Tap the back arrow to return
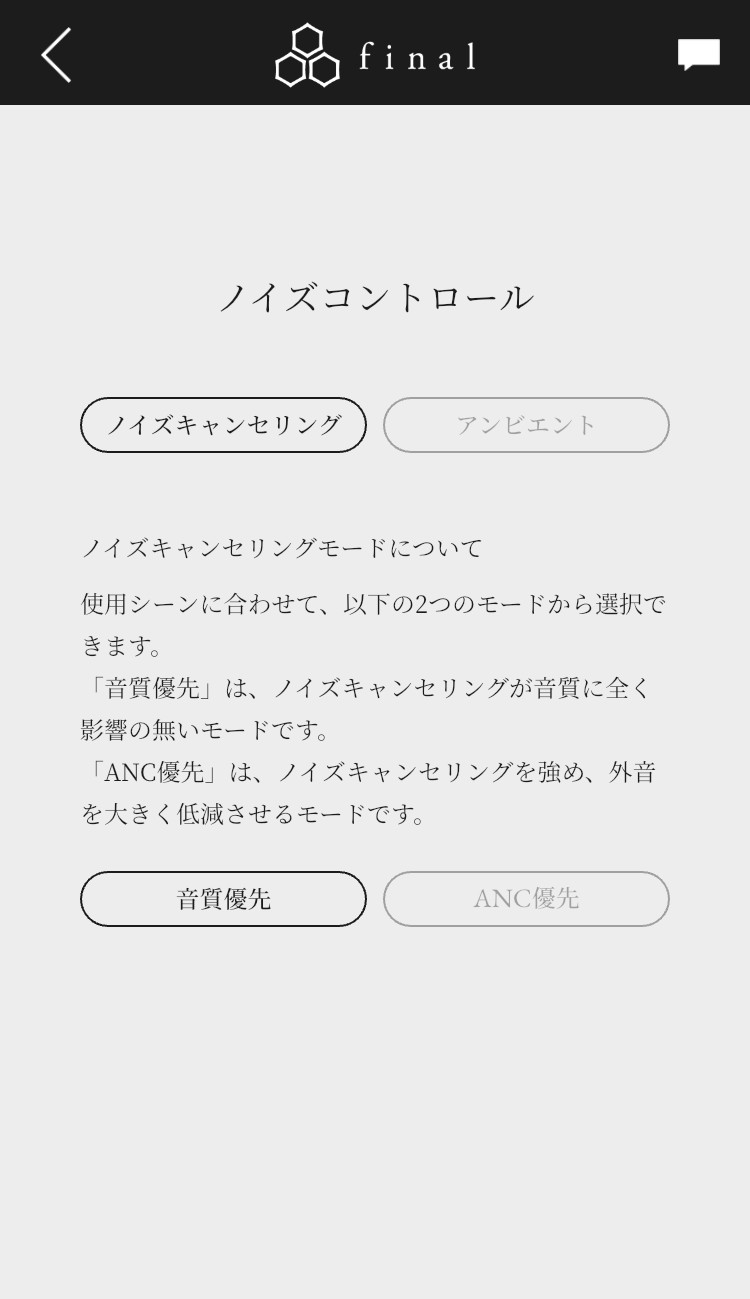Viewport: 750px width, 1299px height. 55,55
